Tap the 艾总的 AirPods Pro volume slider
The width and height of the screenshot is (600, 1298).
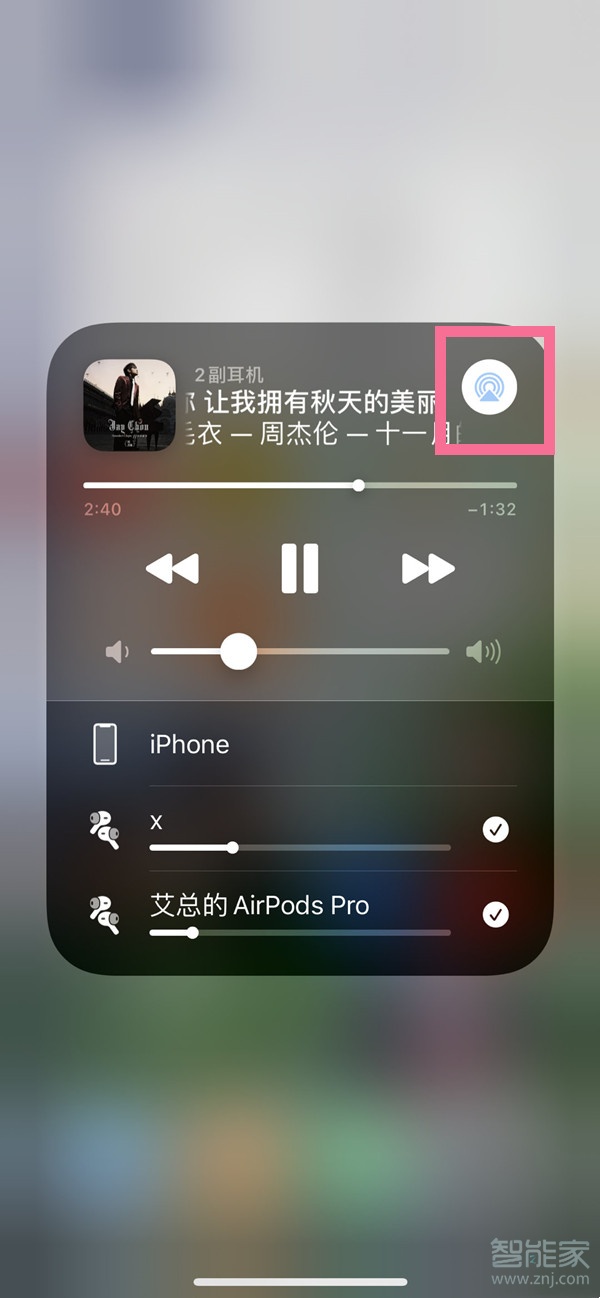(x=300, y=932)
